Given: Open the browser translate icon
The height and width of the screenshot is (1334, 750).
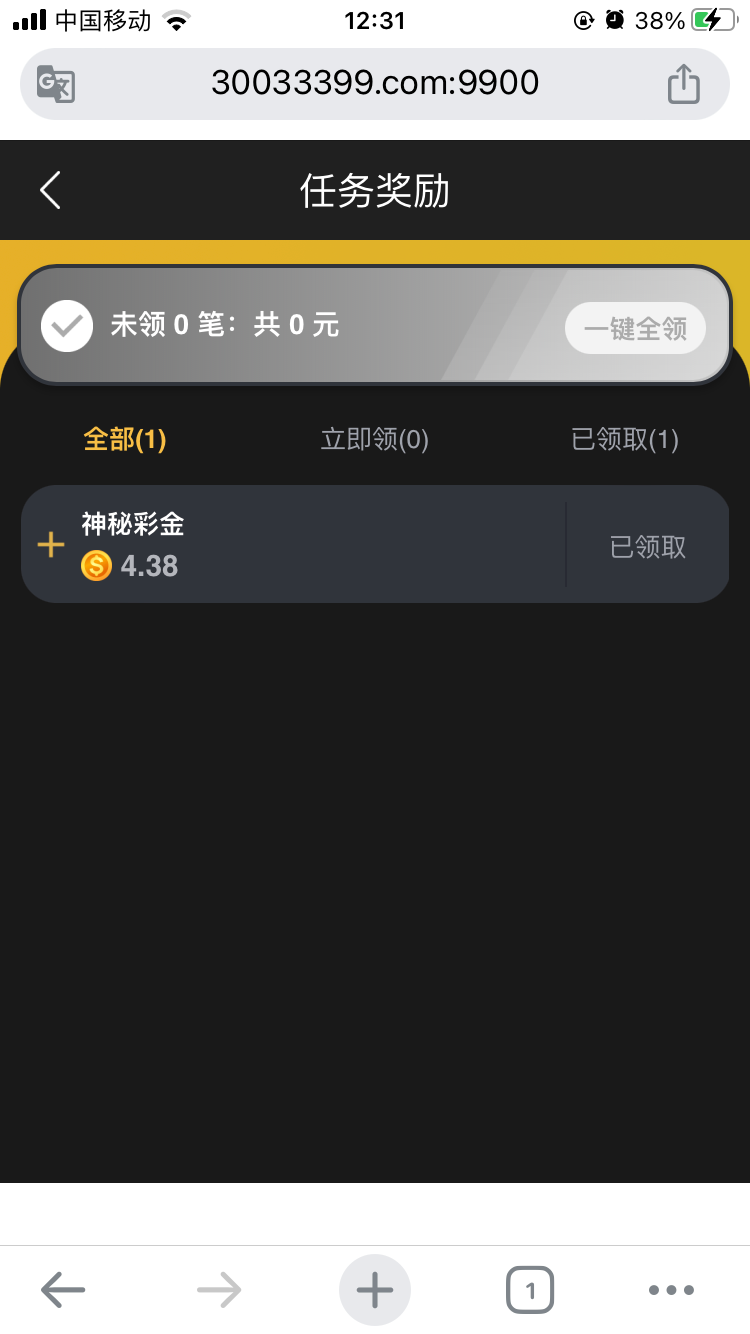Looking at the screenshot, I should pyautogui.click(x=56, y=84).
